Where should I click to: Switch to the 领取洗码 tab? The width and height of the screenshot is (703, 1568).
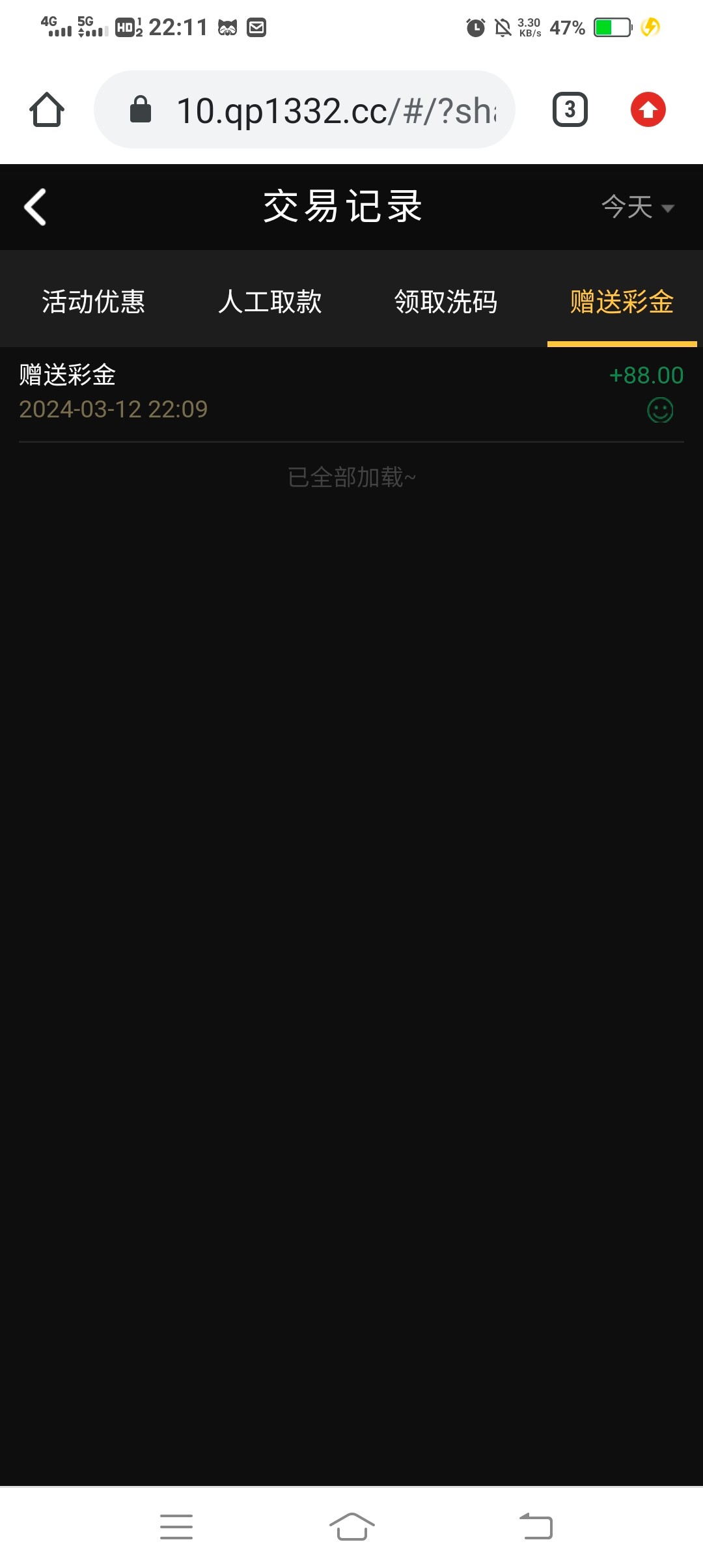[x=446, y=301]
